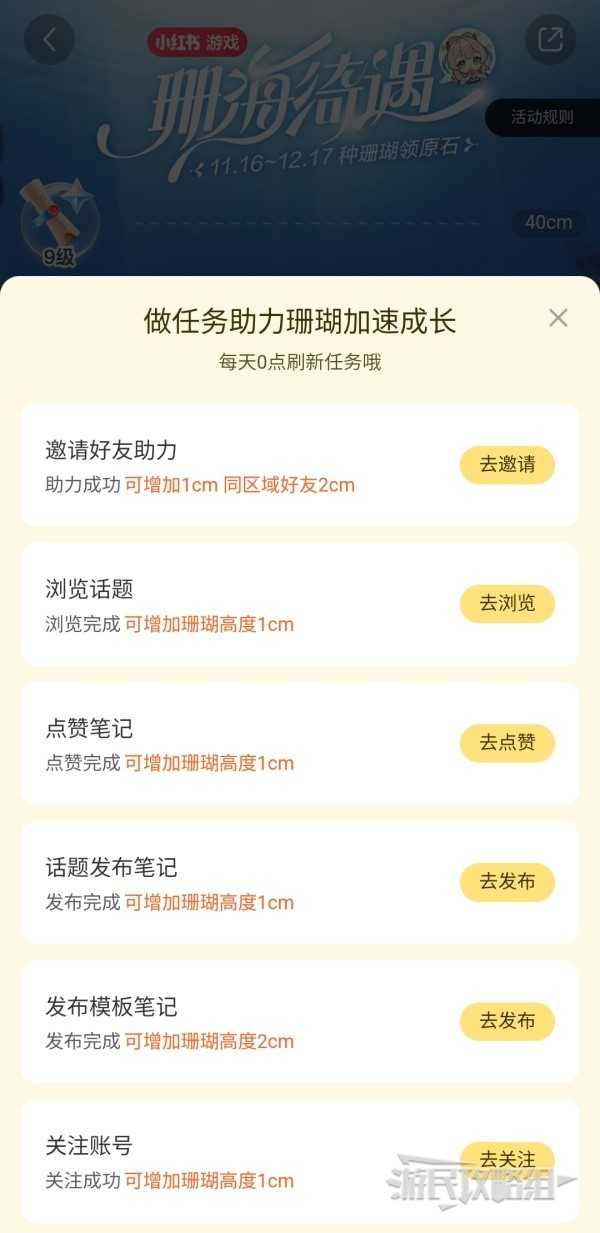Tap 去发布 in the 发布模板笔记 row

[507, 1021]
